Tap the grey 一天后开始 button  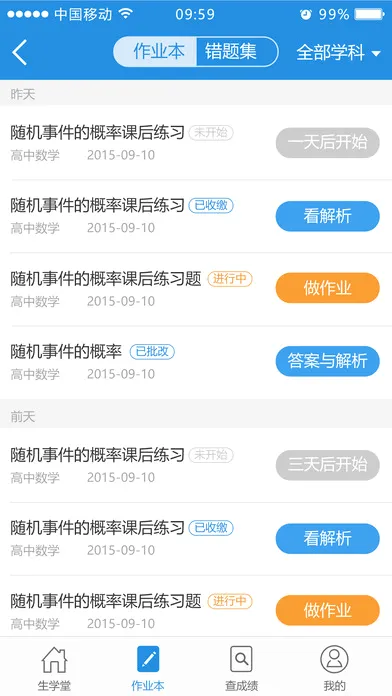tap(328, 143)
